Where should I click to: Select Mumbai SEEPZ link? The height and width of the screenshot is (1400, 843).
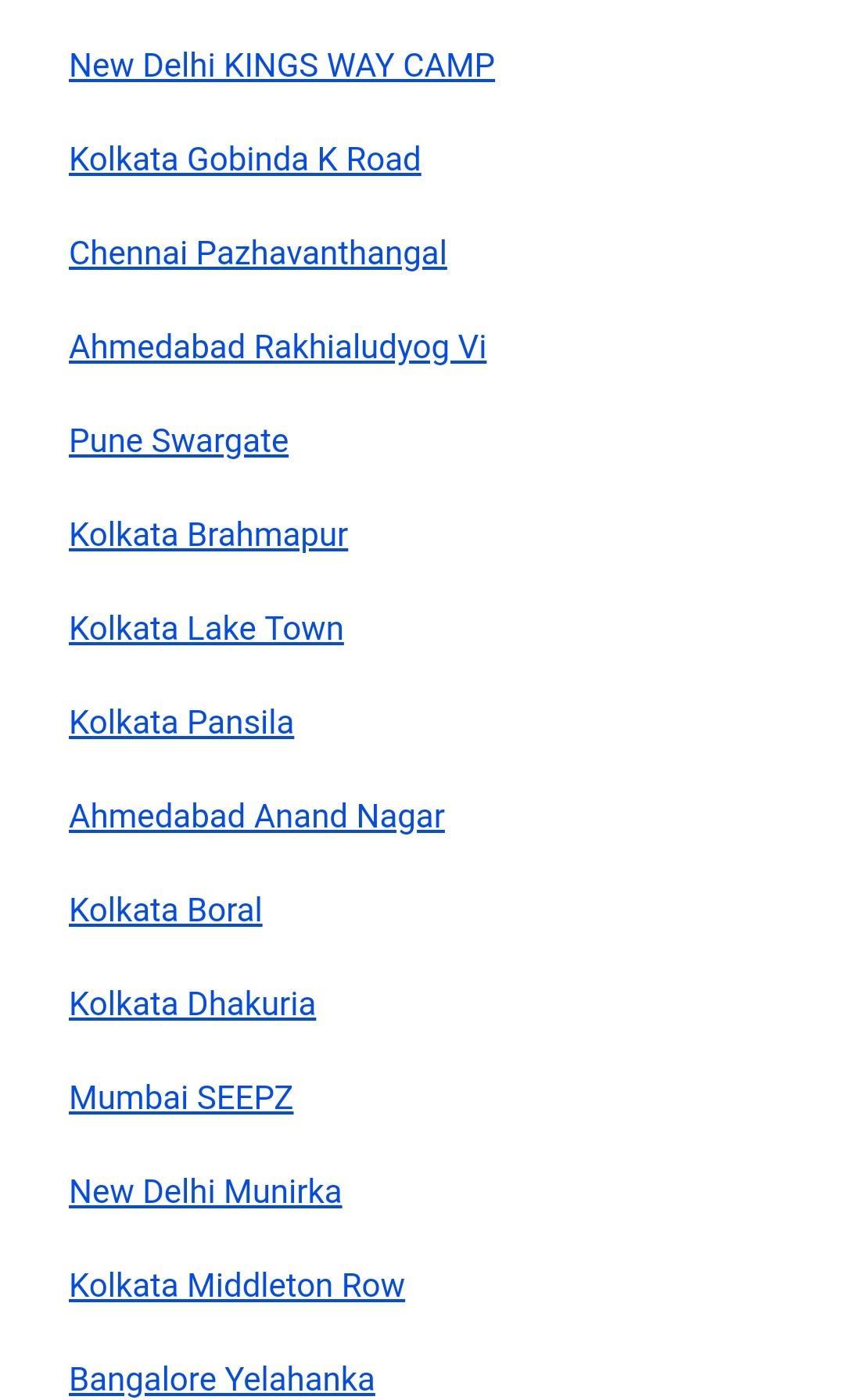[181, 1098]
